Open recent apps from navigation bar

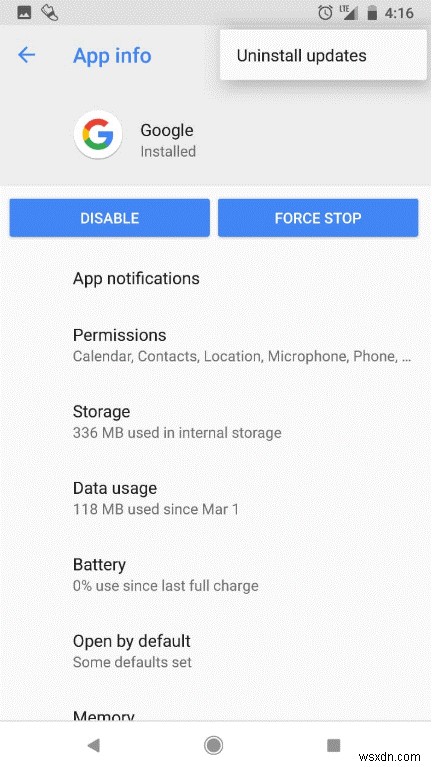point(333,745)
